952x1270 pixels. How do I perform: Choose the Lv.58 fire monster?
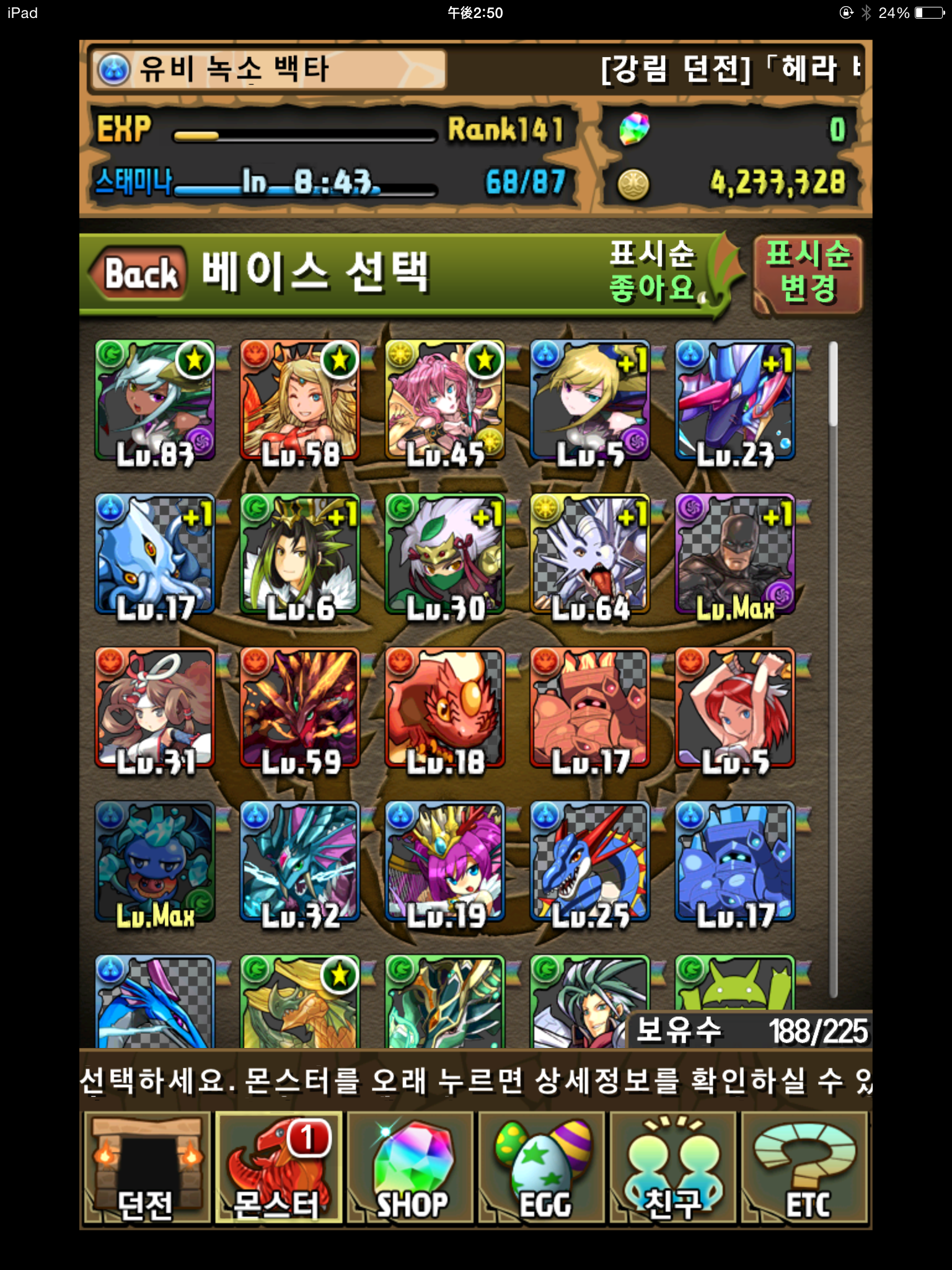tap(300, 400)
